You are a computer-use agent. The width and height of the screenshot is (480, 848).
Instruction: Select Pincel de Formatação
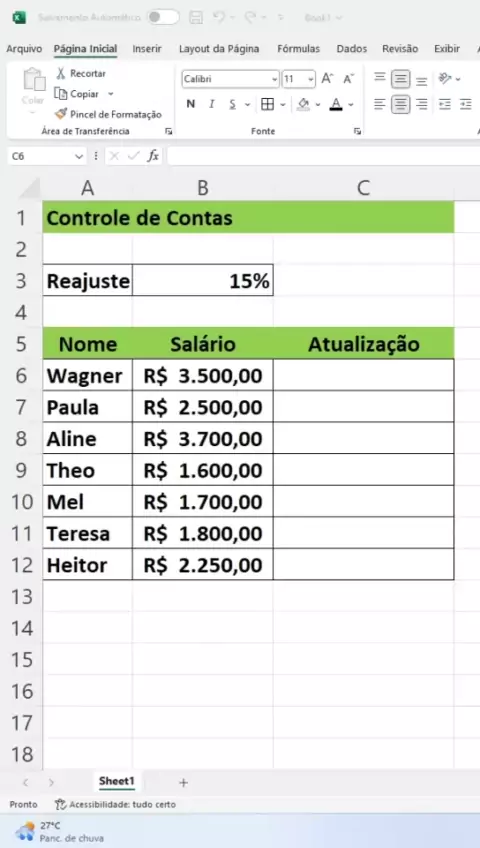(109, 114)
